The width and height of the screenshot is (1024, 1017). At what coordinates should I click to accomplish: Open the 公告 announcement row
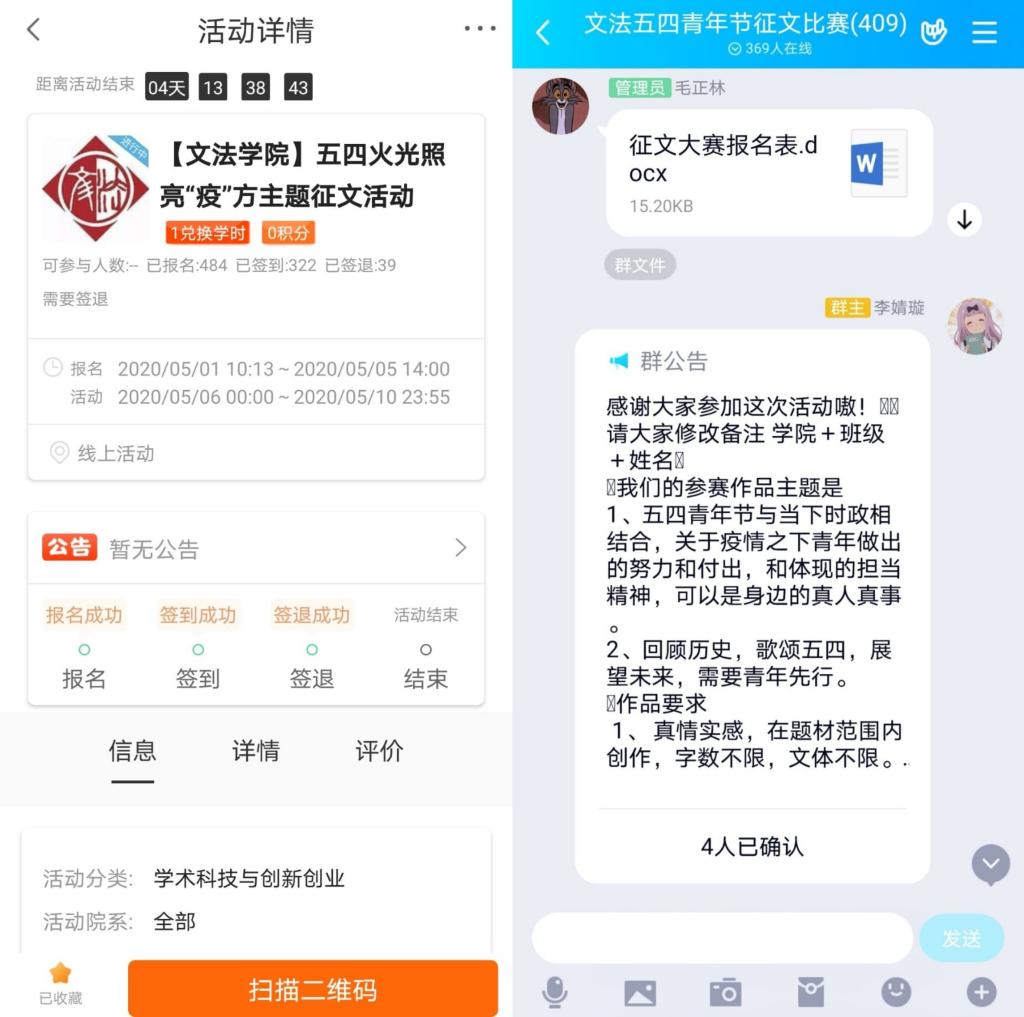(256, 548)
